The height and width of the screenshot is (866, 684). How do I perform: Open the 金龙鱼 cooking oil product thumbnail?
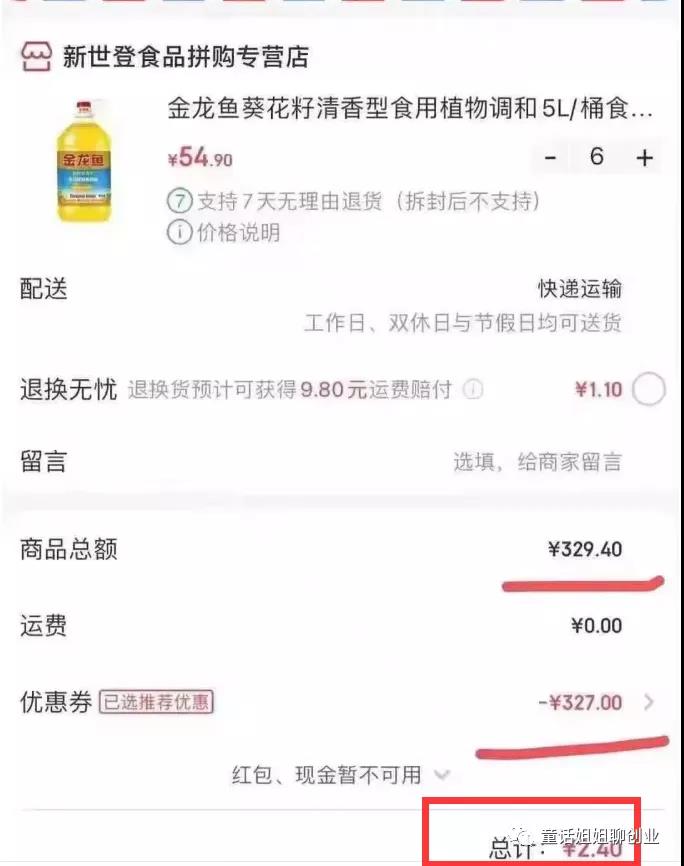coord(83,160)
